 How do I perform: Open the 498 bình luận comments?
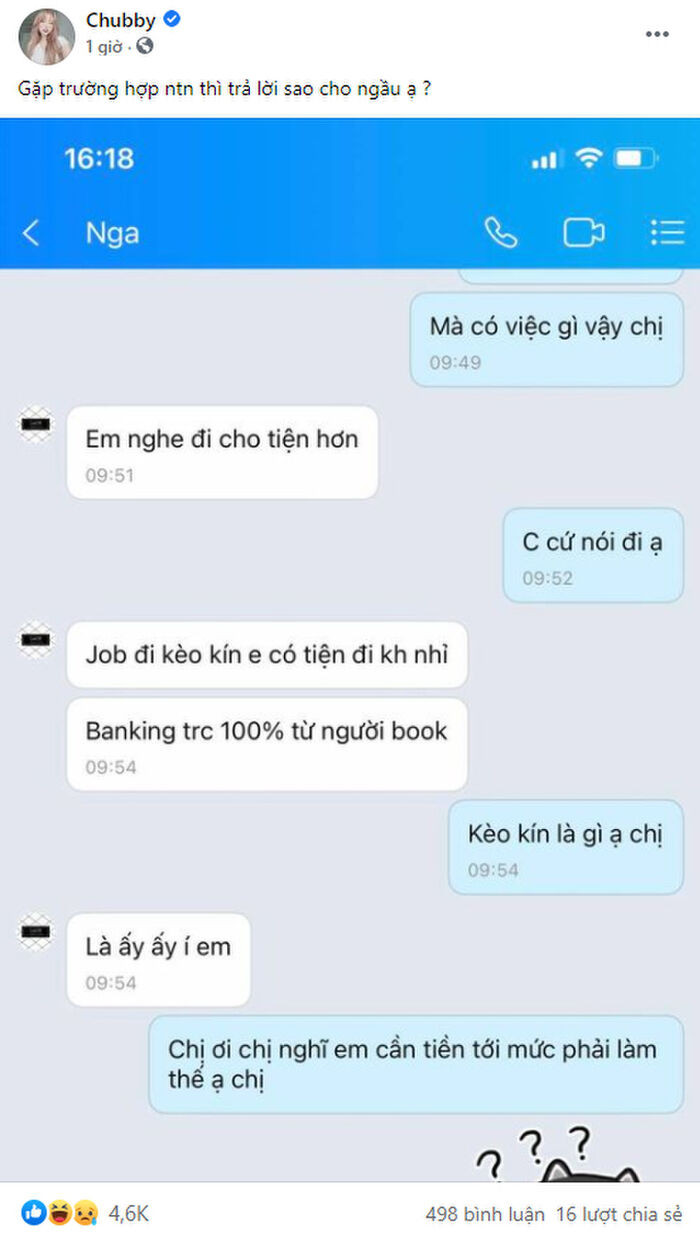click(x=484, y=1214)
